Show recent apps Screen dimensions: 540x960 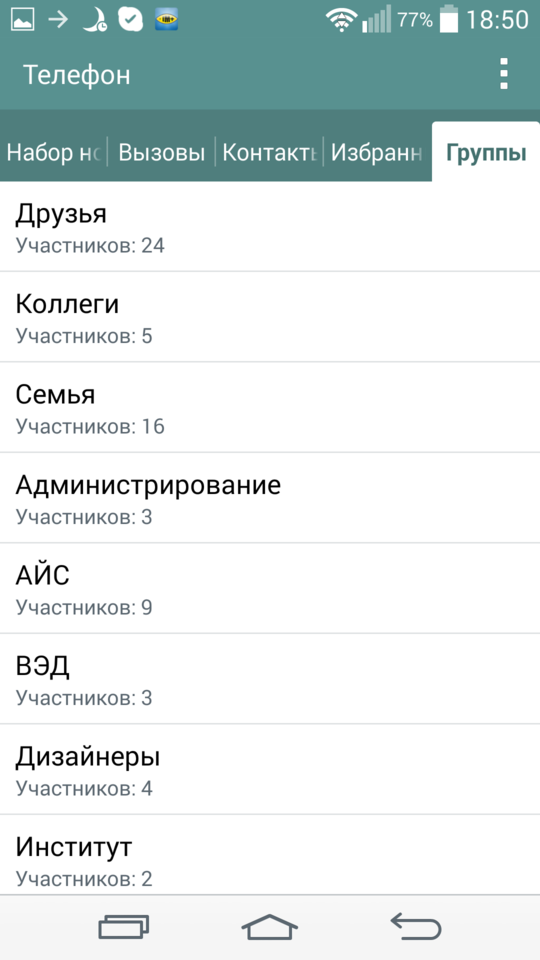click(x=124, y=926)
